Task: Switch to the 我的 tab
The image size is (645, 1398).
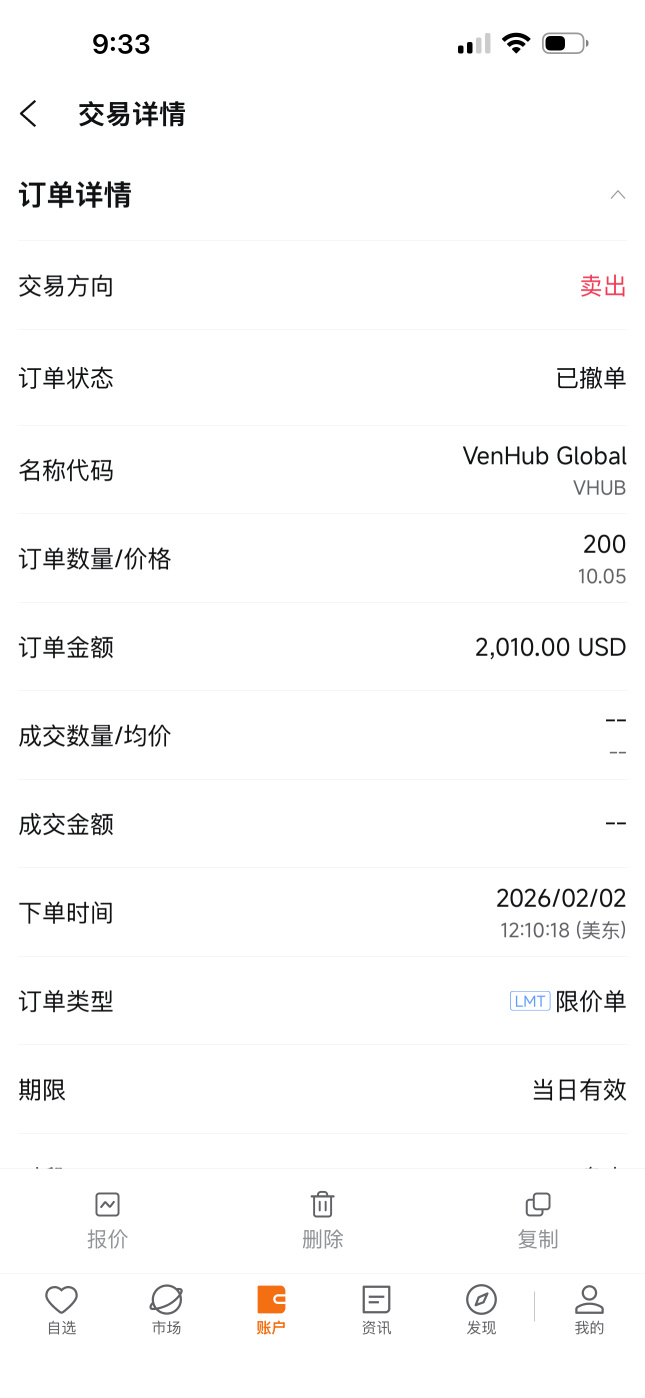Action: pyautogui.click(x=589, y=1311)
